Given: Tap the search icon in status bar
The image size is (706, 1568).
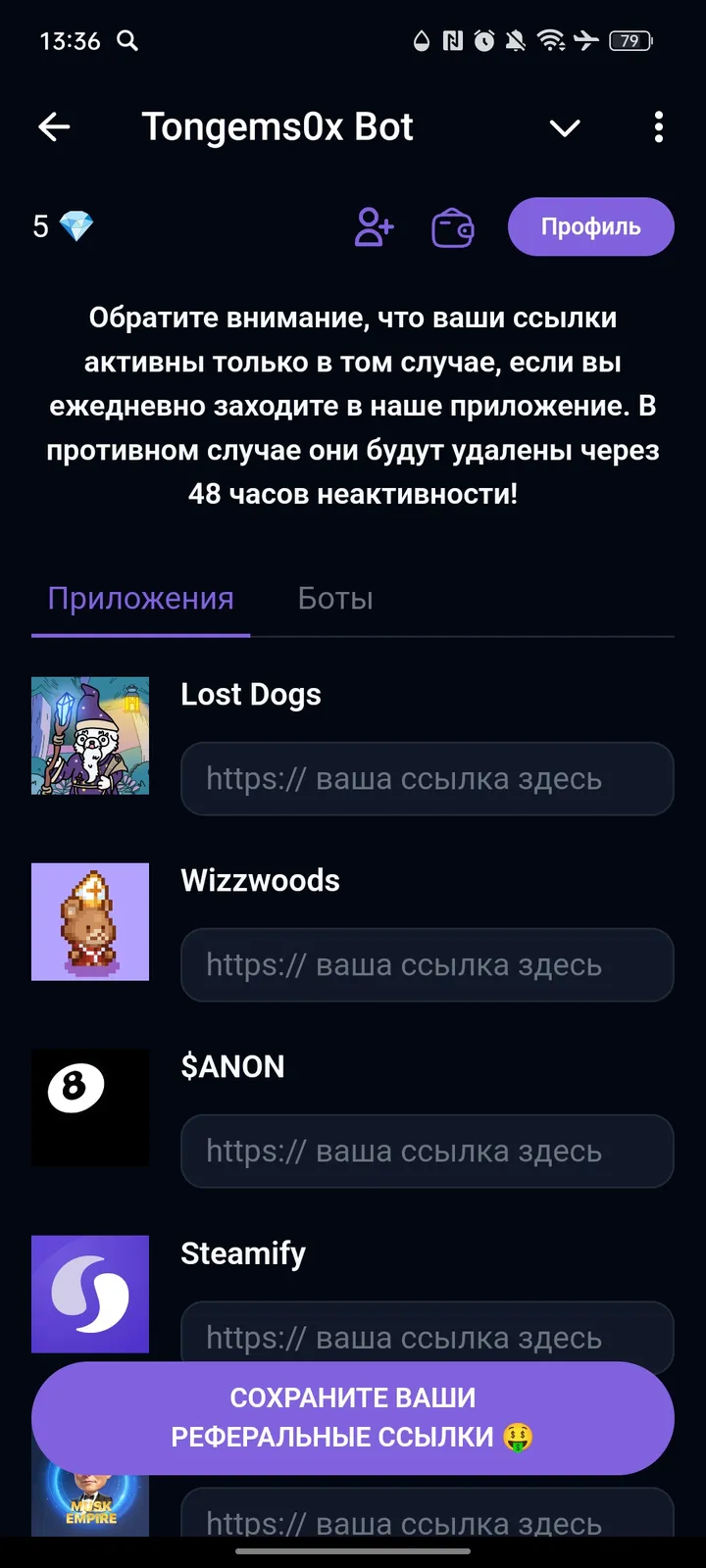Looking at the screenshot, I should click(x=126, y=41).
